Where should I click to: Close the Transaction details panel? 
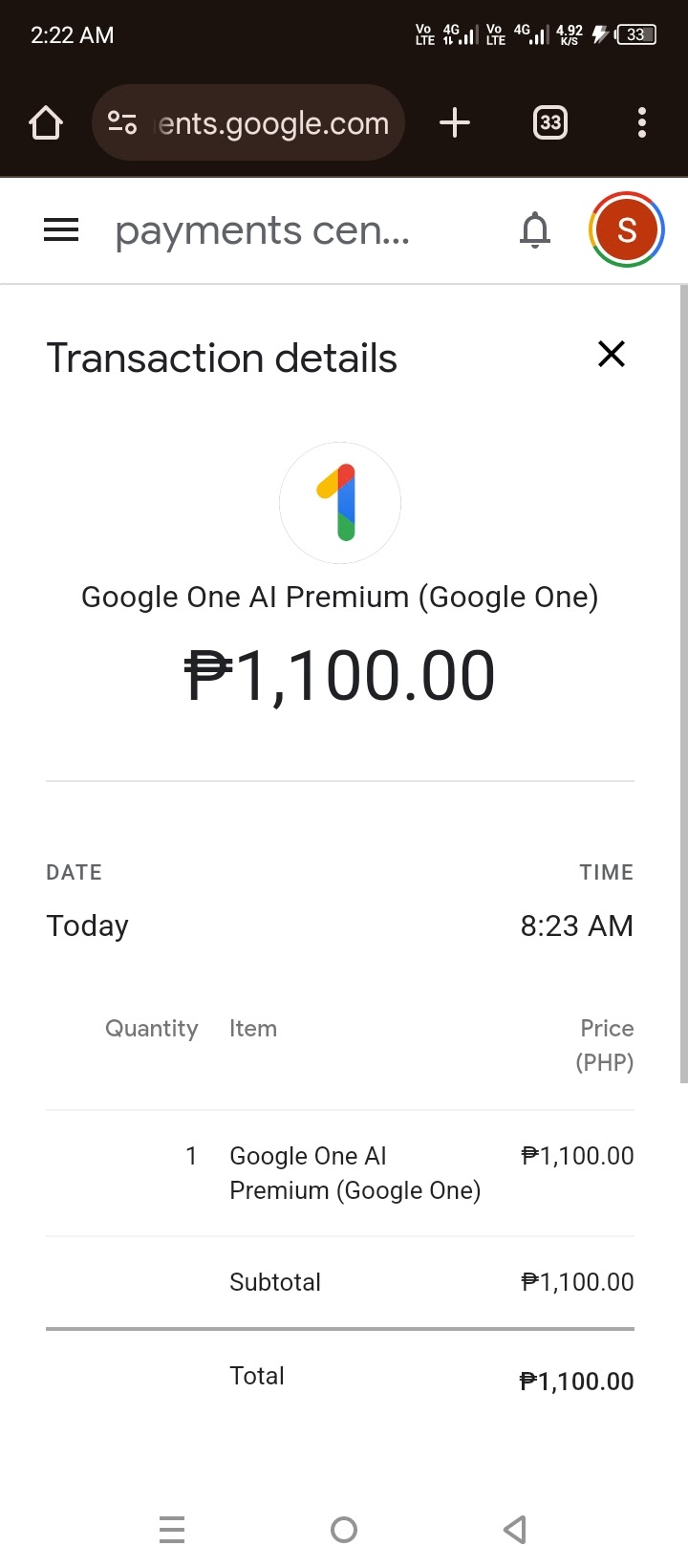612,355
